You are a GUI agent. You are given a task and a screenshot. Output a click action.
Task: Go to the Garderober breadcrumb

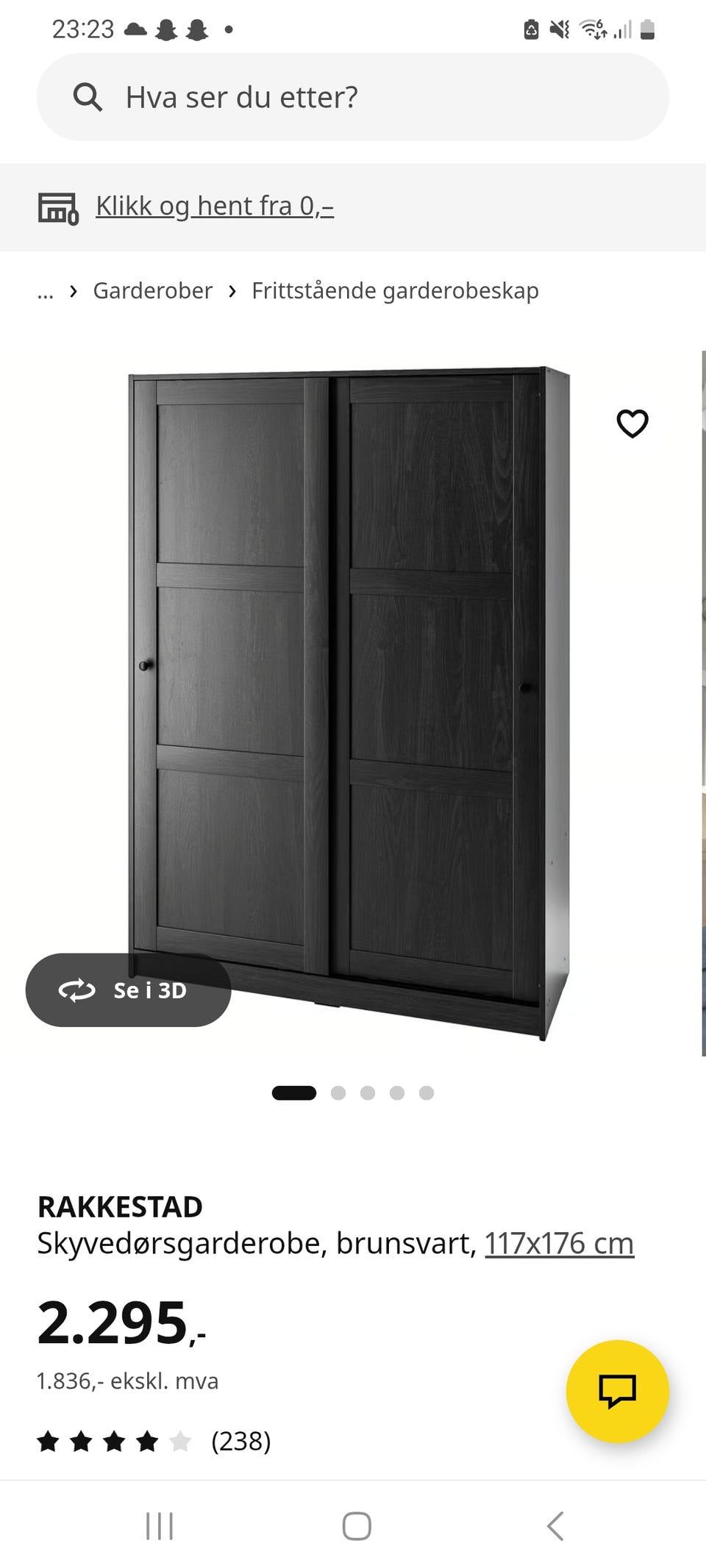tap(152, 290)
